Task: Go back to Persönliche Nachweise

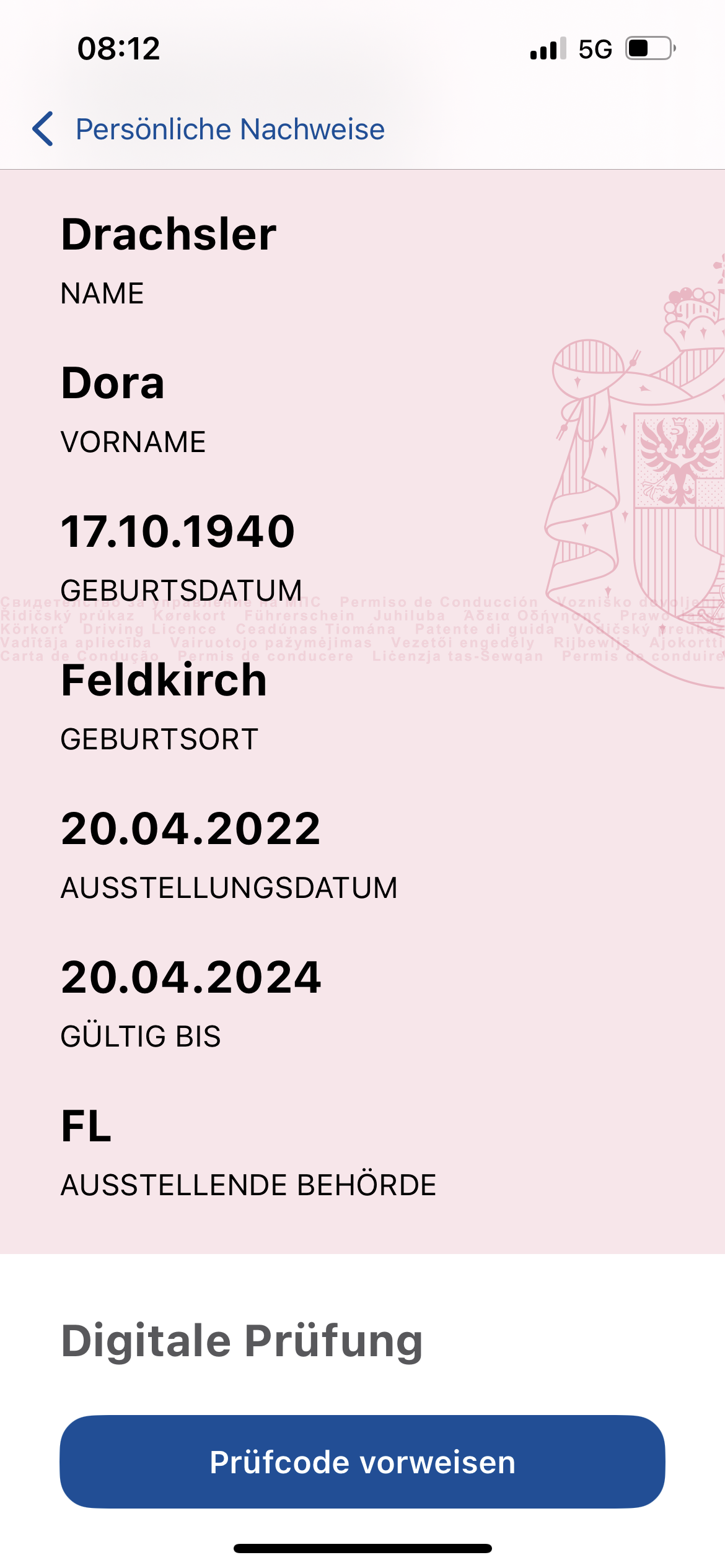Action: (x=208, y=129)
